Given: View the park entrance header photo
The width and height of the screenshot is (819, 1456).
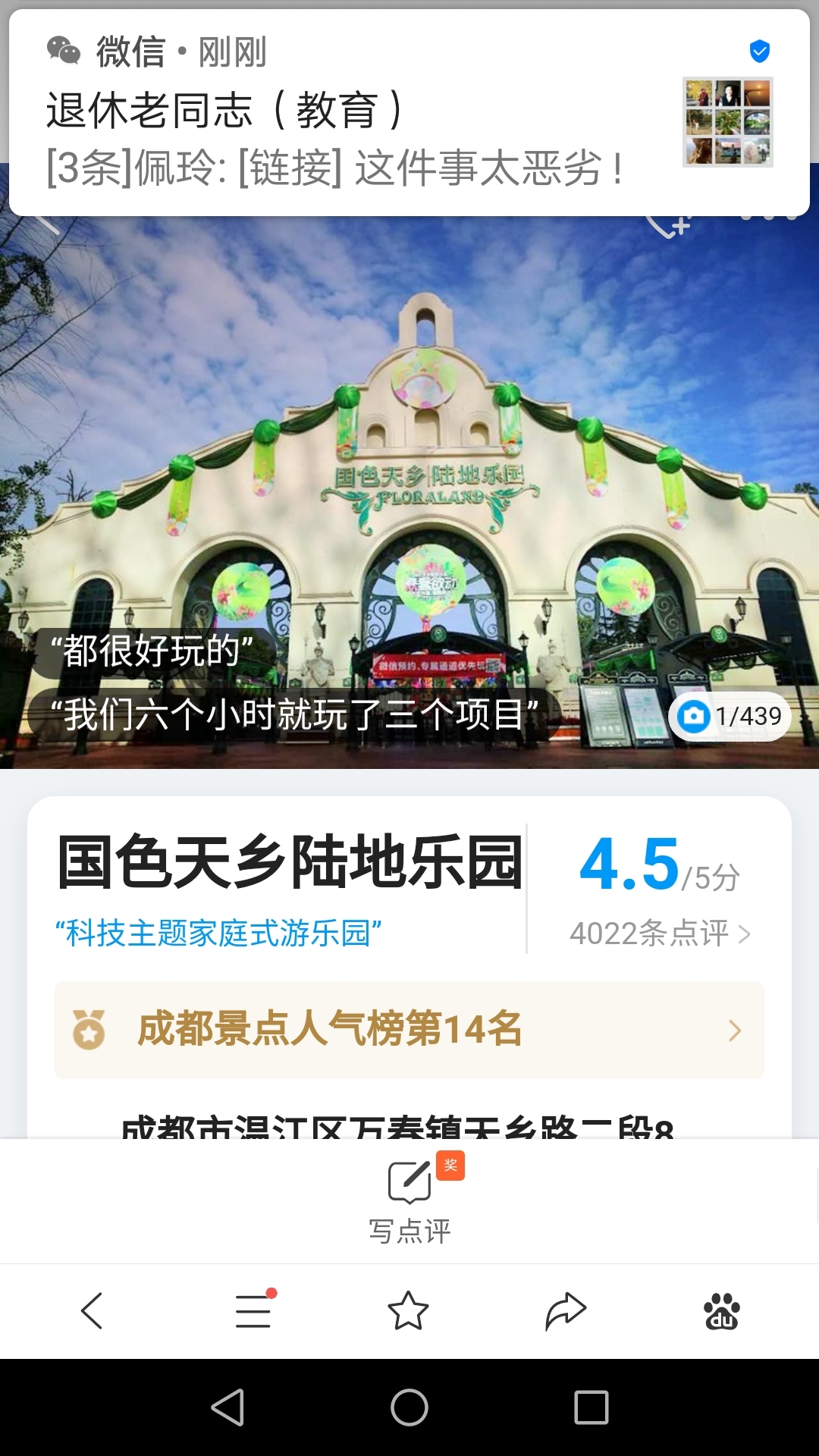Looking at the screenshot, I should pyautogui.click(x=409, y=455).
